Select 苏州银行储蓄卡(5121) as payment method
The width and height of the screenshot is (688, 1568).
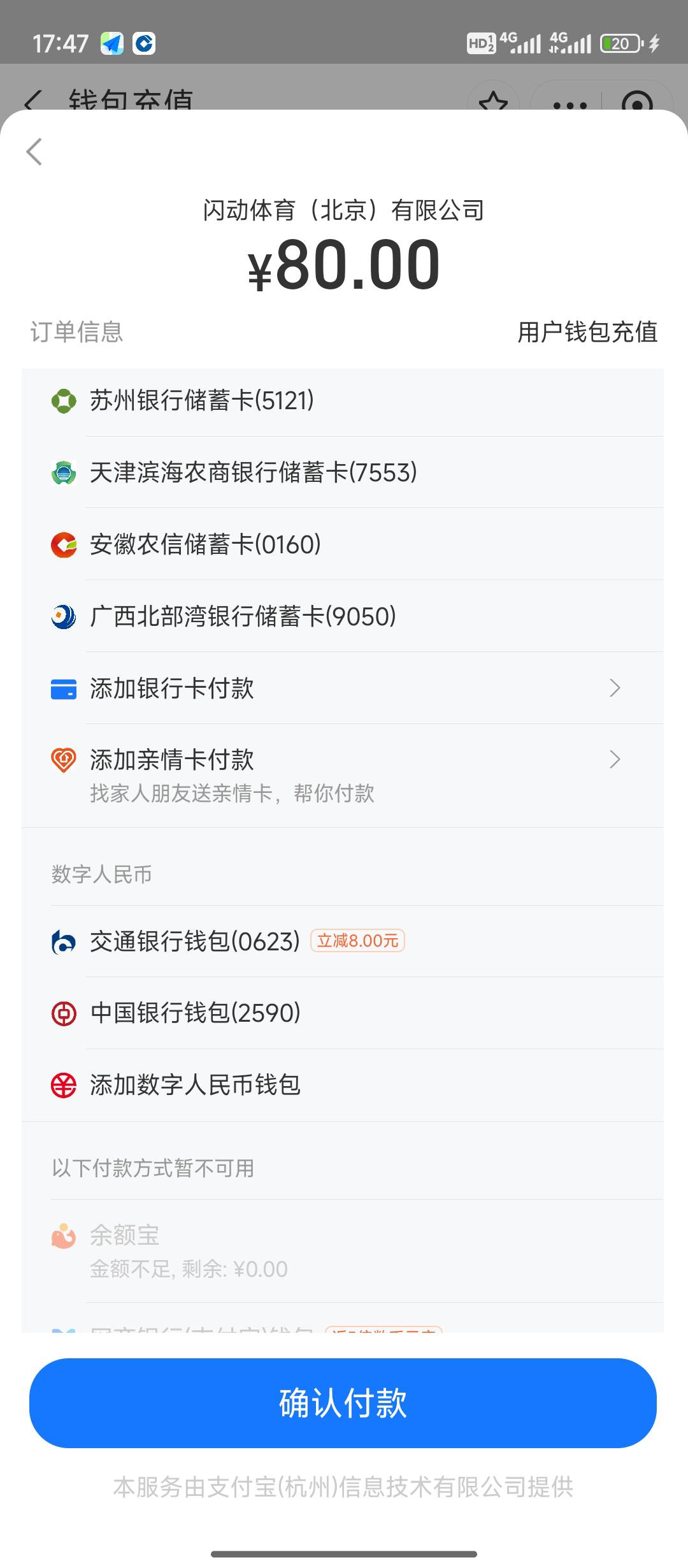pyautogui.click(x=343, y=401)
